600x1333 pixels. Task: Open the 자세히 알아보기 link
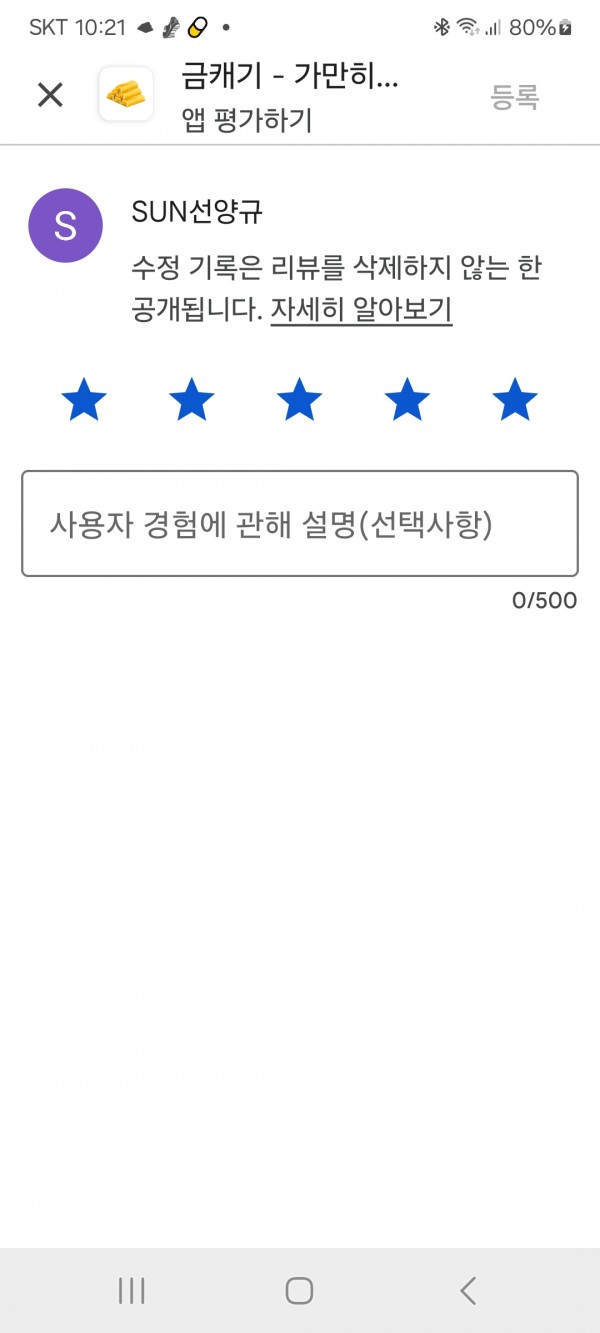pyautogui.click(x=361, y=310)
